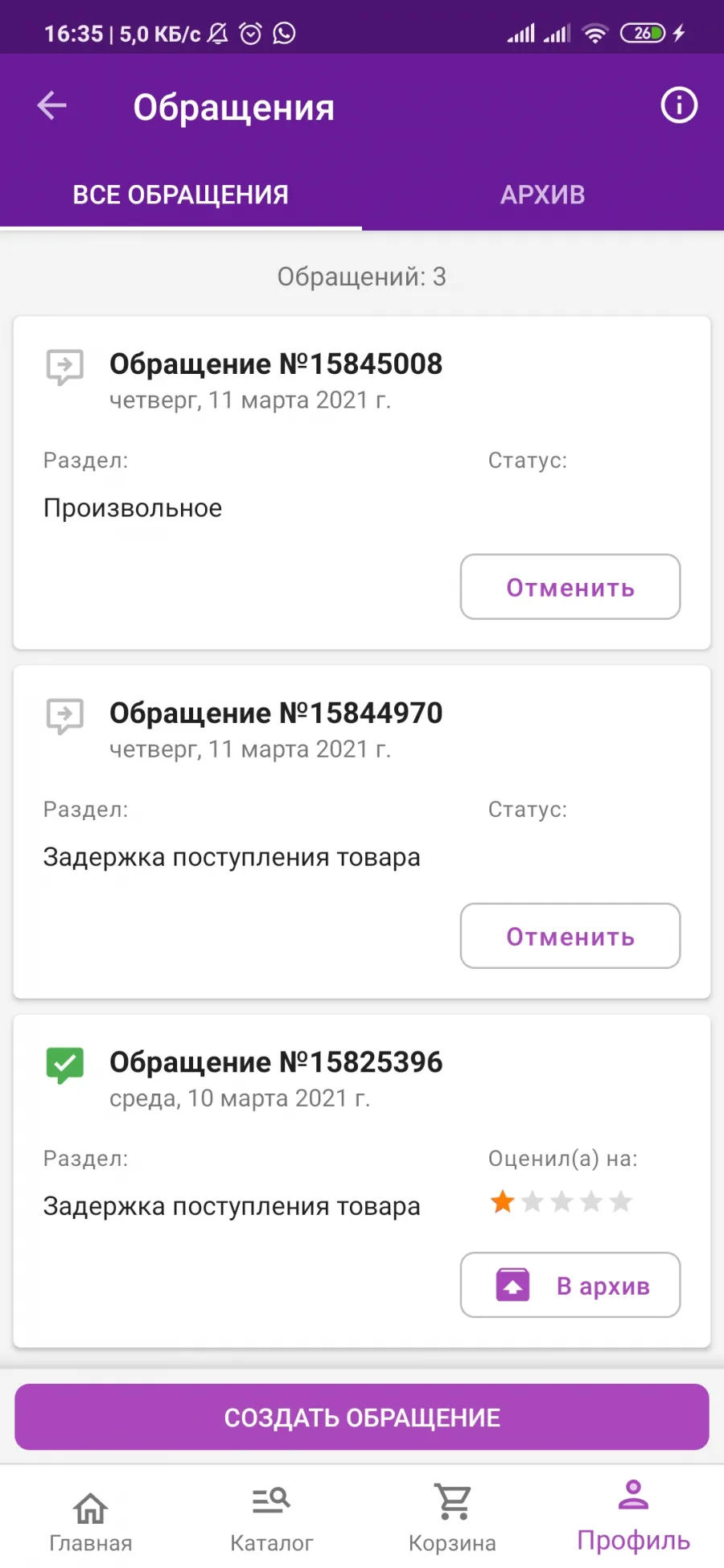Open request №15825396 card
The image size is (724, 1568).
pos(362,1180)
